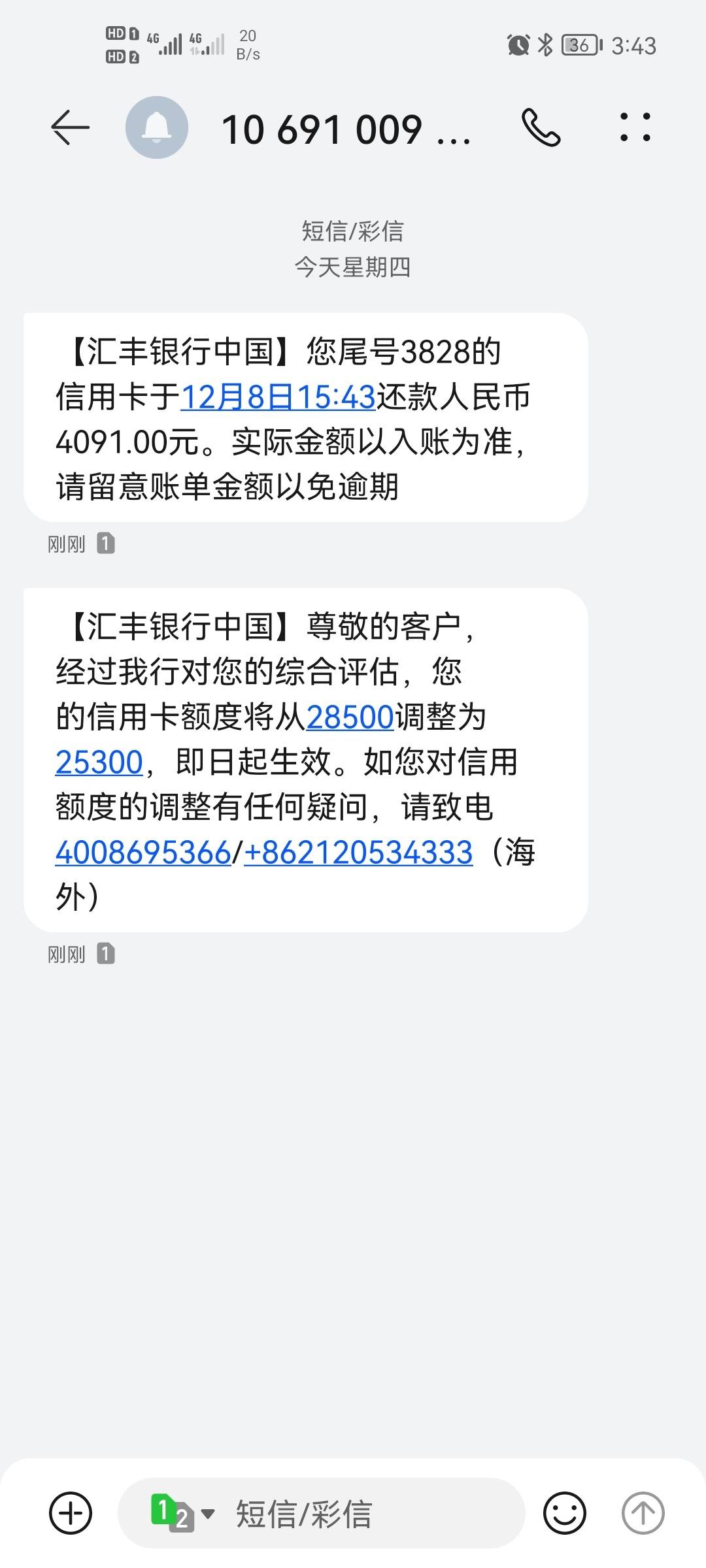The height and width of the screenshot is (1568, 706).
Task: Open the sender's contact avatar
Action: point(157,127)
